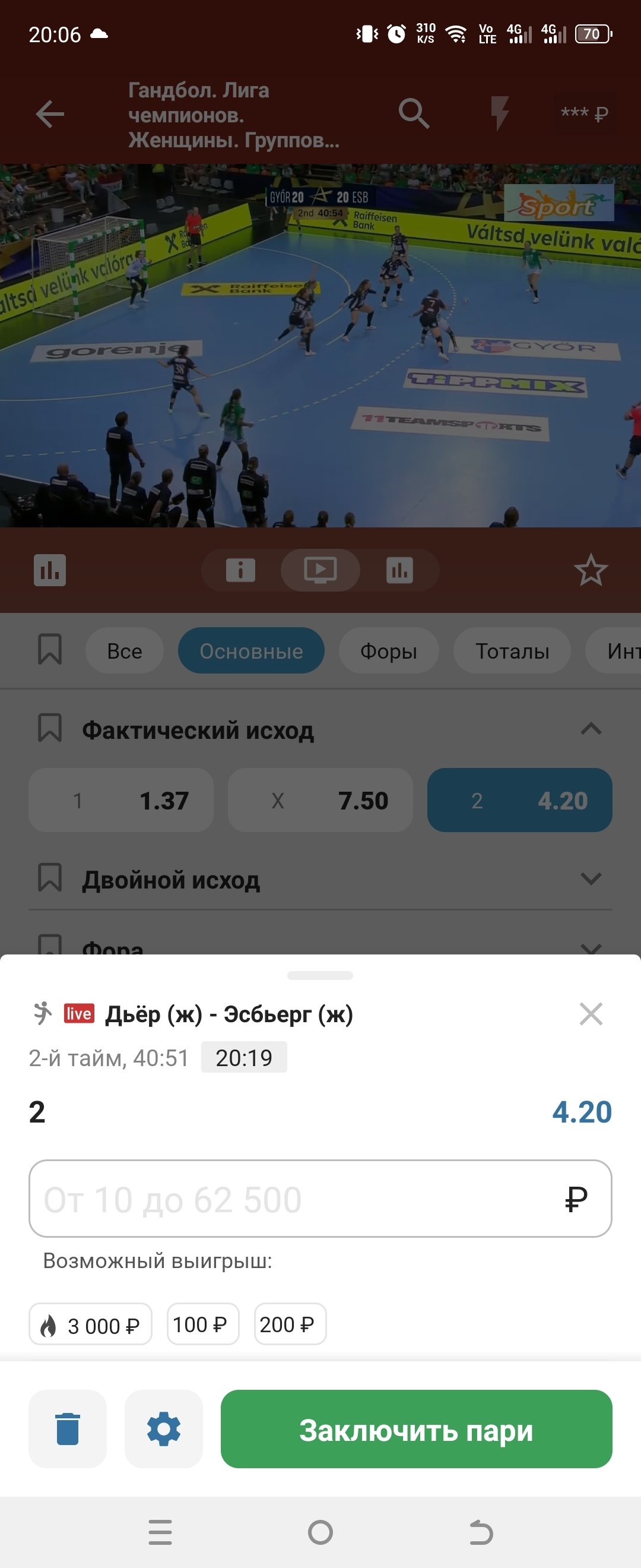Select the Все markets chip
This screenshot has height=1568, width=641.
(x=124, y=651)
